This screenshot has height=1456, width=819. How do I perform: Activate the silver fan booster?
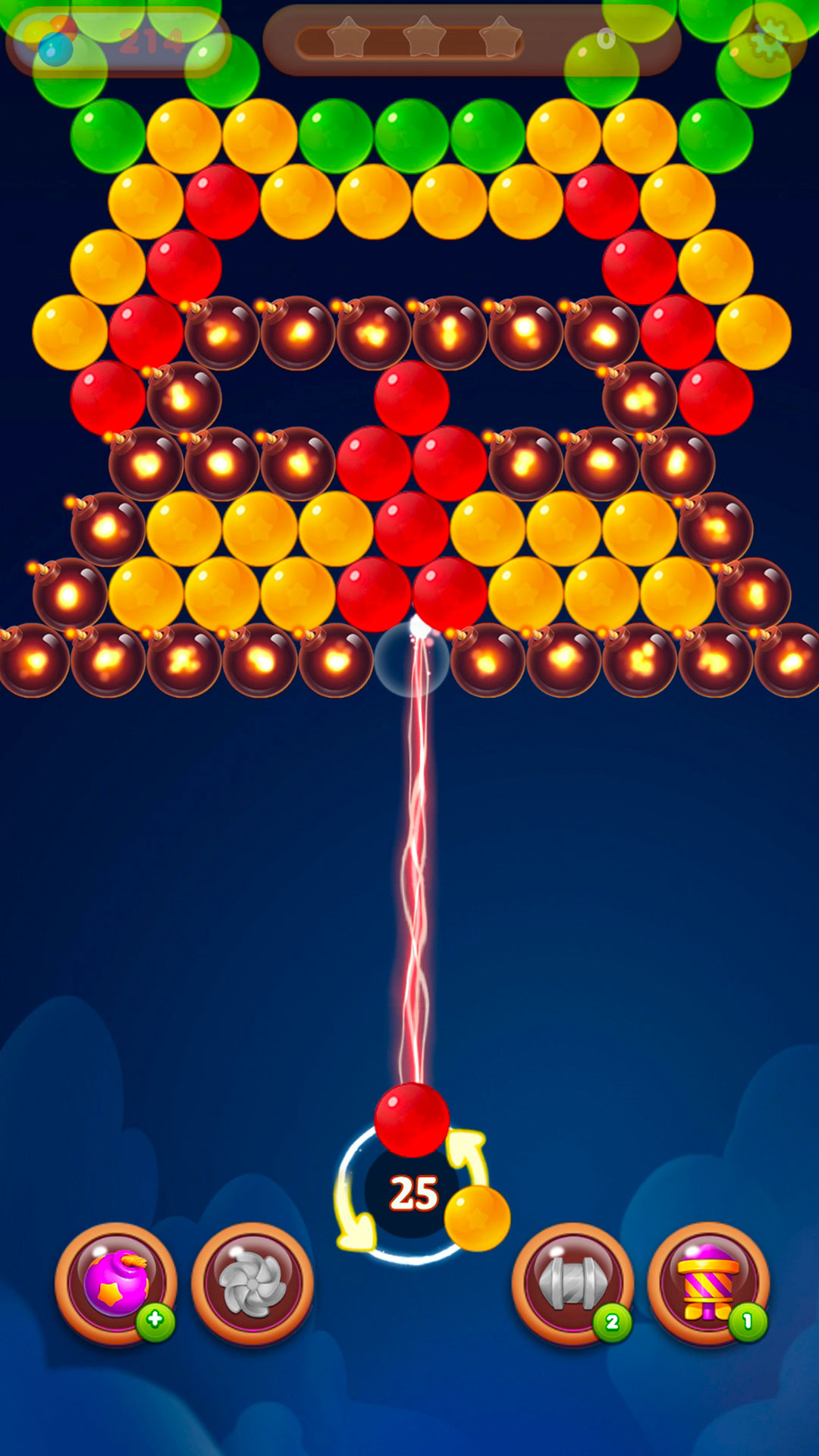(252, 1283)
